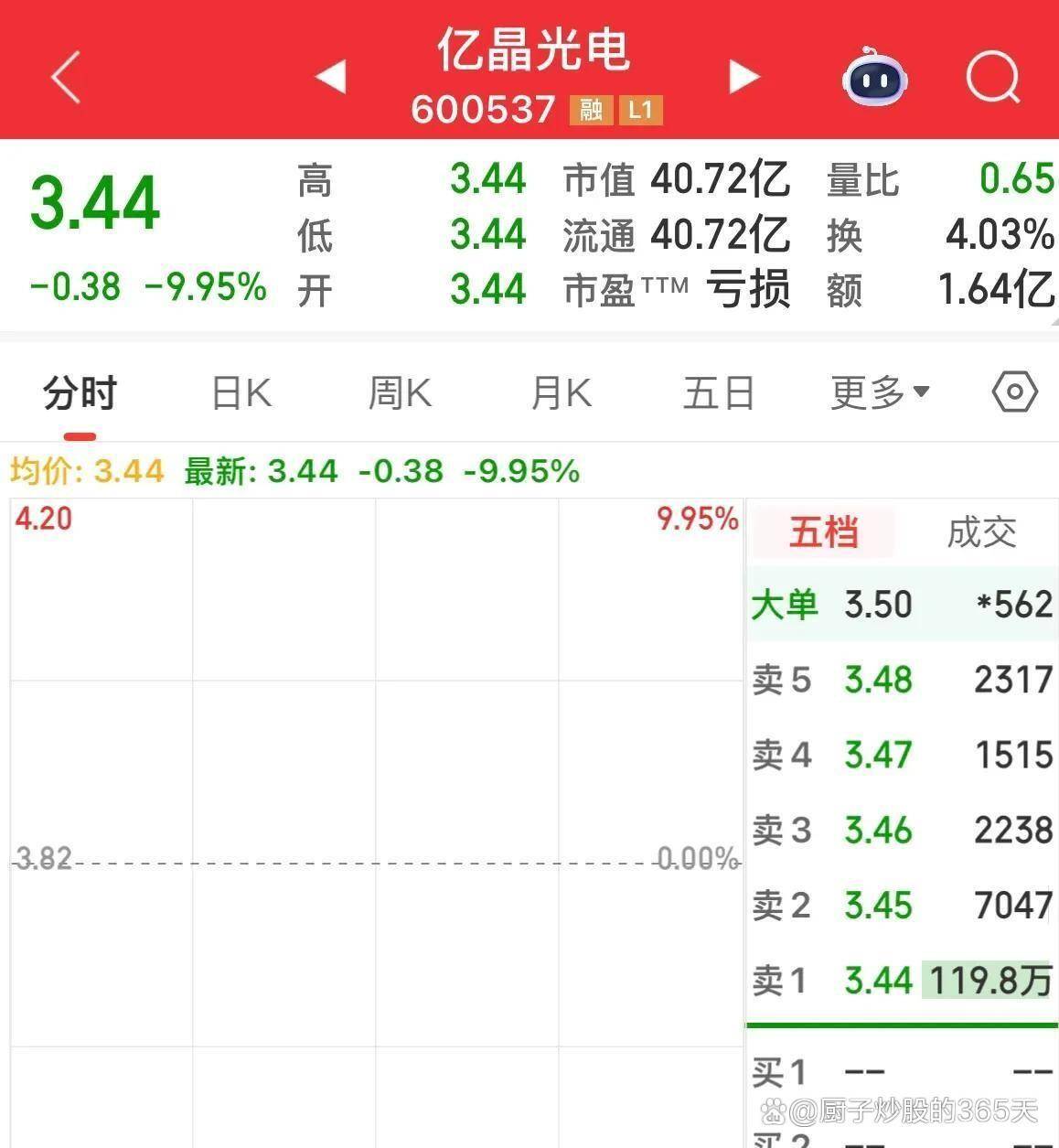Image resolution: width=1059 pixels, height=1148 pixels.
Task: Expand the 更多 chart types dropdown
Action: coord(879,392)
